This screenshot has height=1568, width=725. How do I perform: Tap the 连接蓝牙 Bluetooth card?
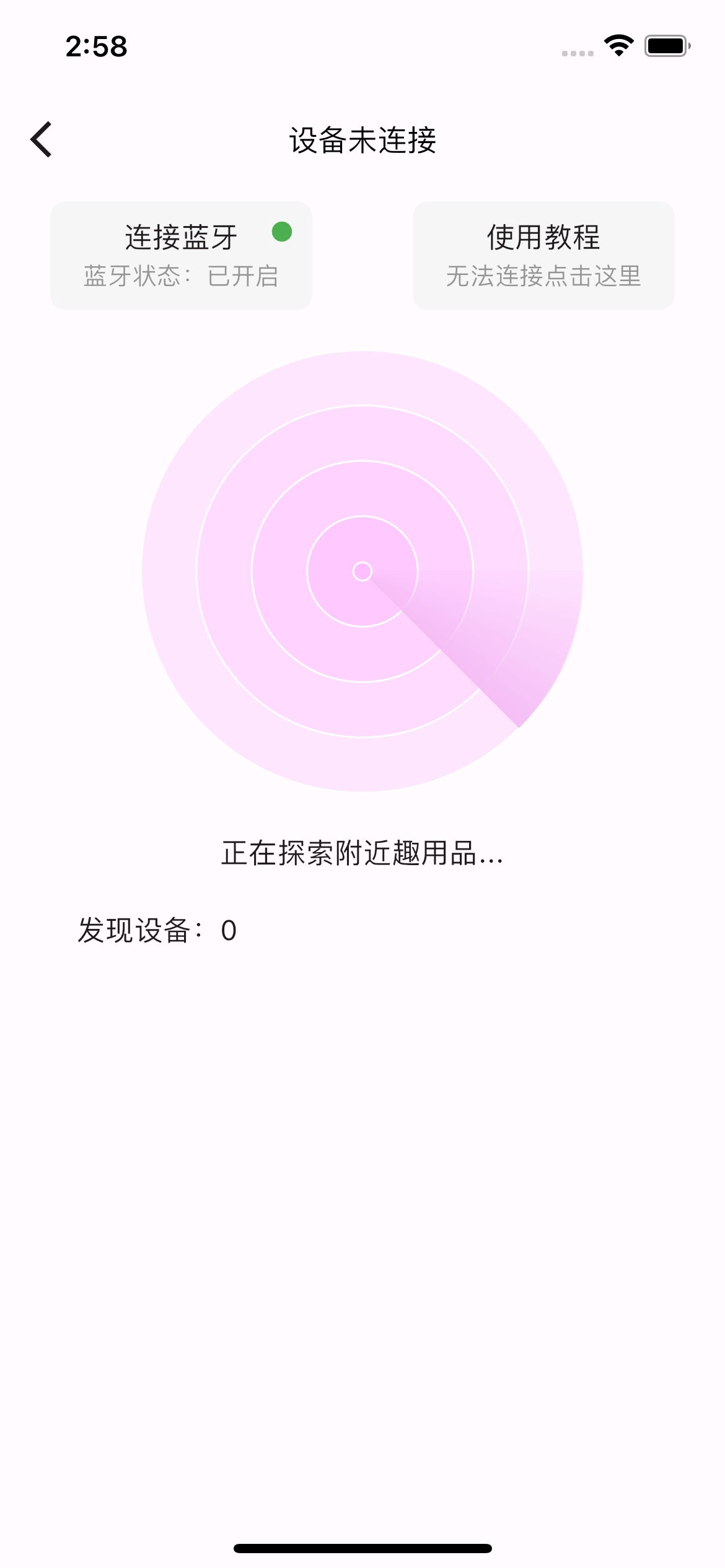click(x=181, y=255)
